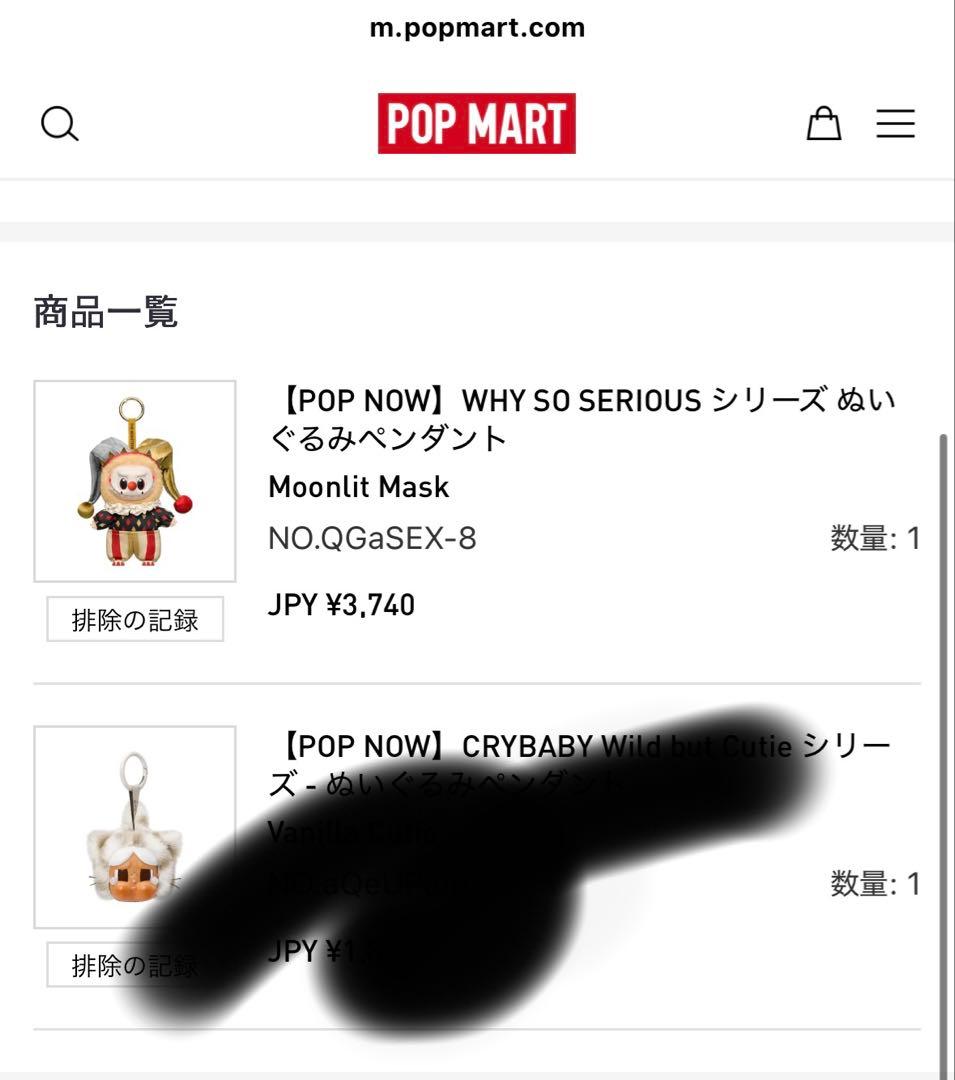Click the JPY ¥3,740 price text

341,604
